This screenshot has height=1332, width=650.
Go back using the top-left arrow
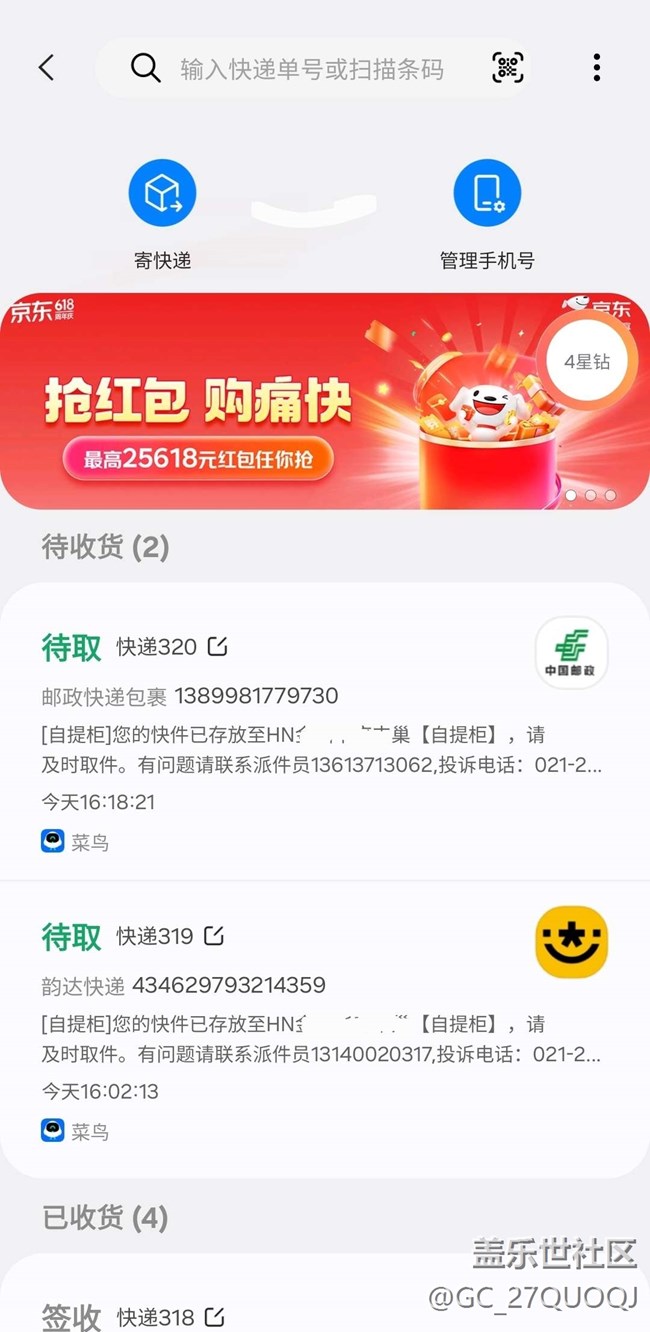coord(46,68)
